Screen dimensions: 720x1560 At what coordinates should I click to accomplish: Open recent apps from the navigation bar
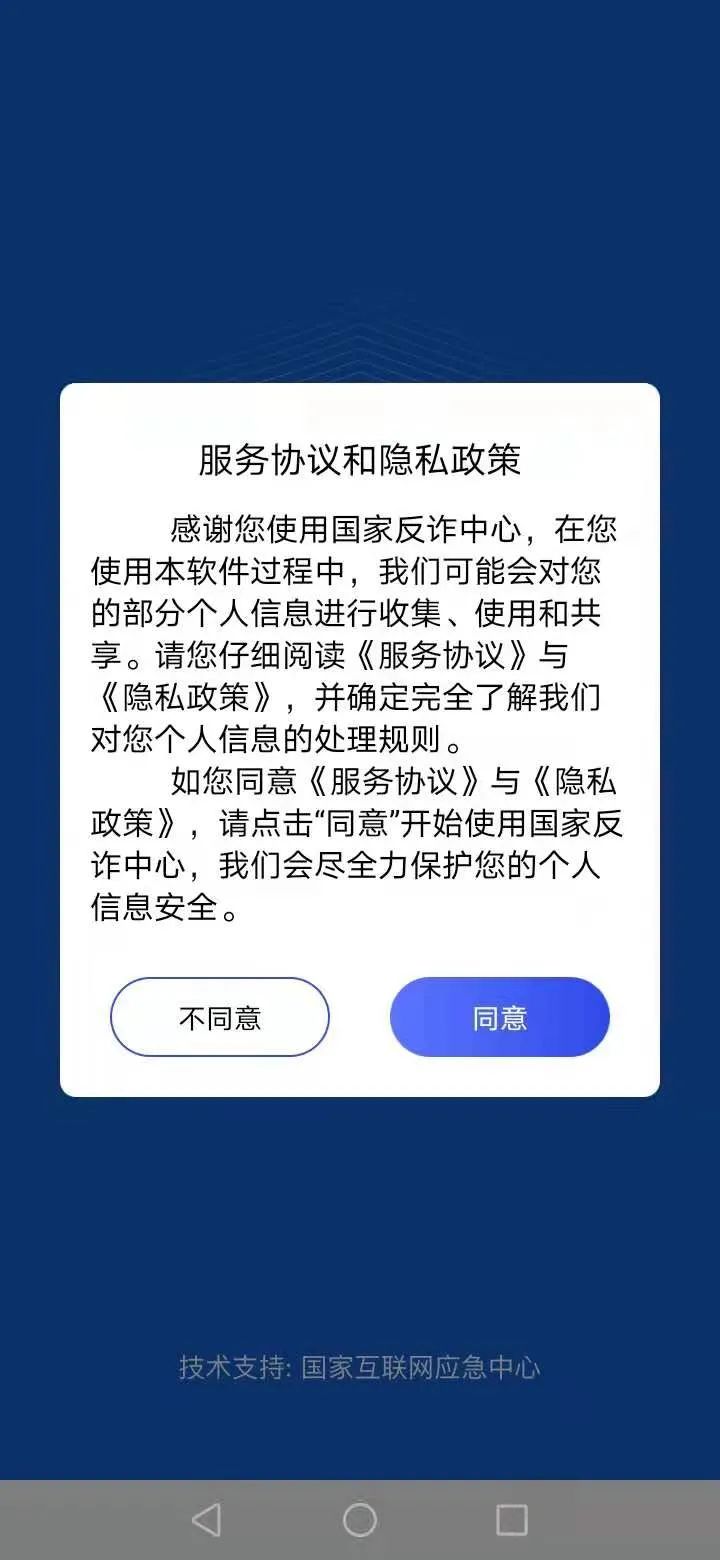[511, 1520]
